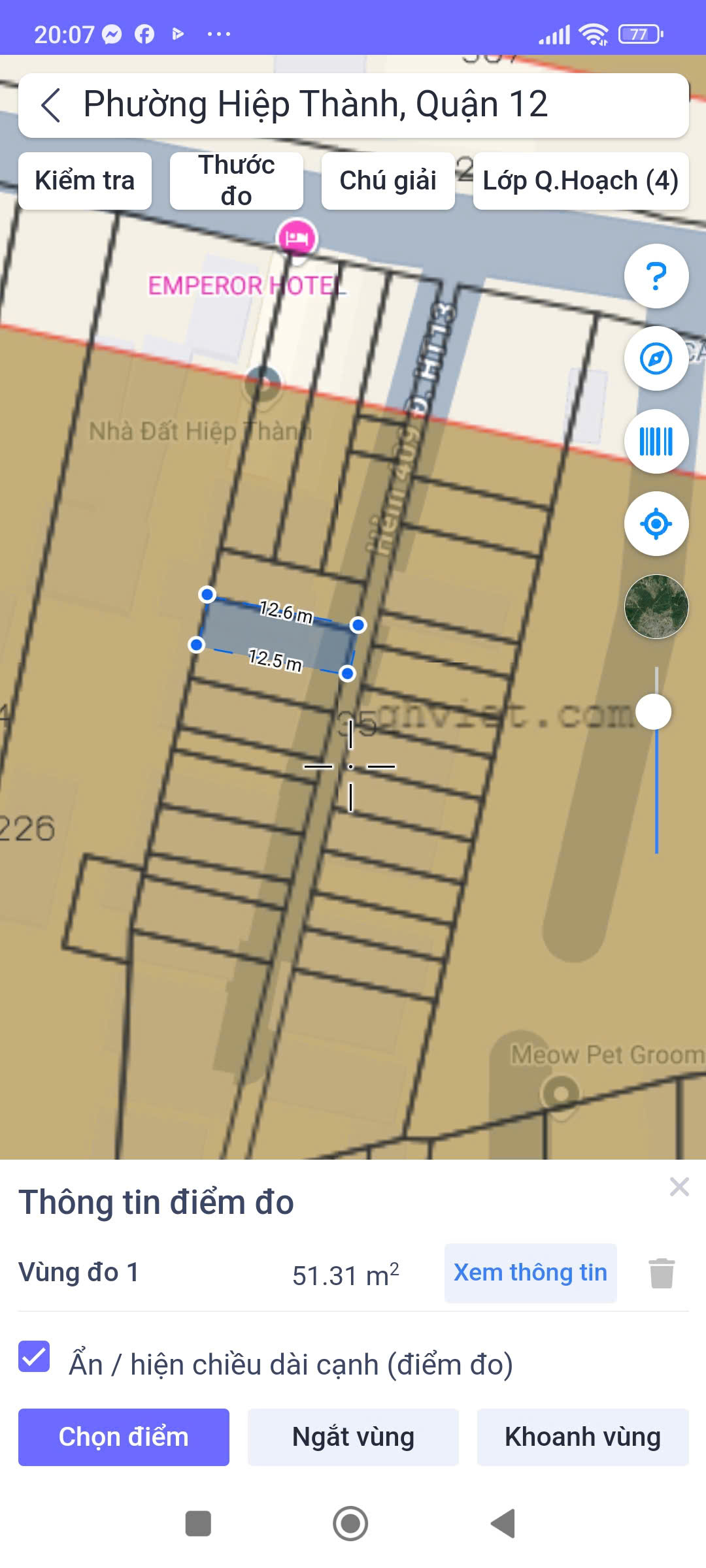
Task: Tap the Ngắt vùng button
Action: point(353,1437)
